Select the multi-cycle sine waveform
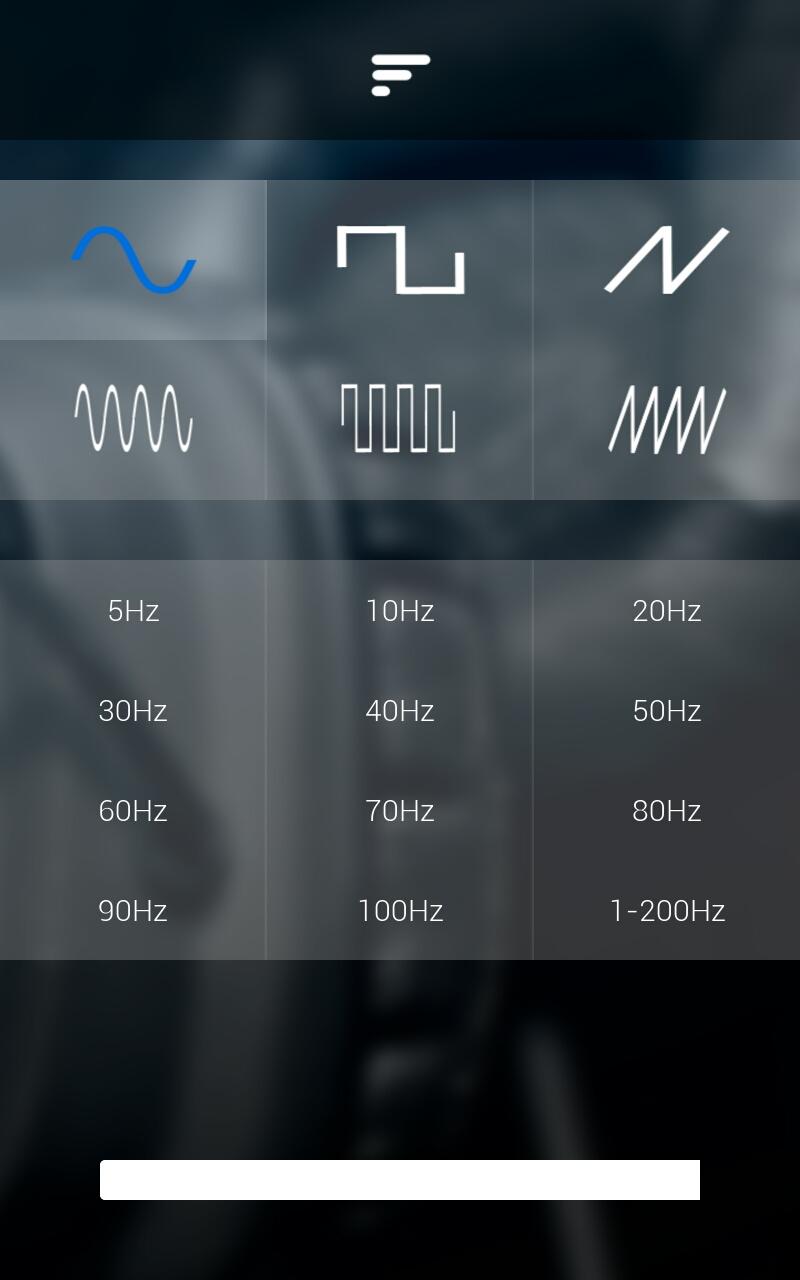The height and width of the screenshot is (1280, 800). (133, 418)
